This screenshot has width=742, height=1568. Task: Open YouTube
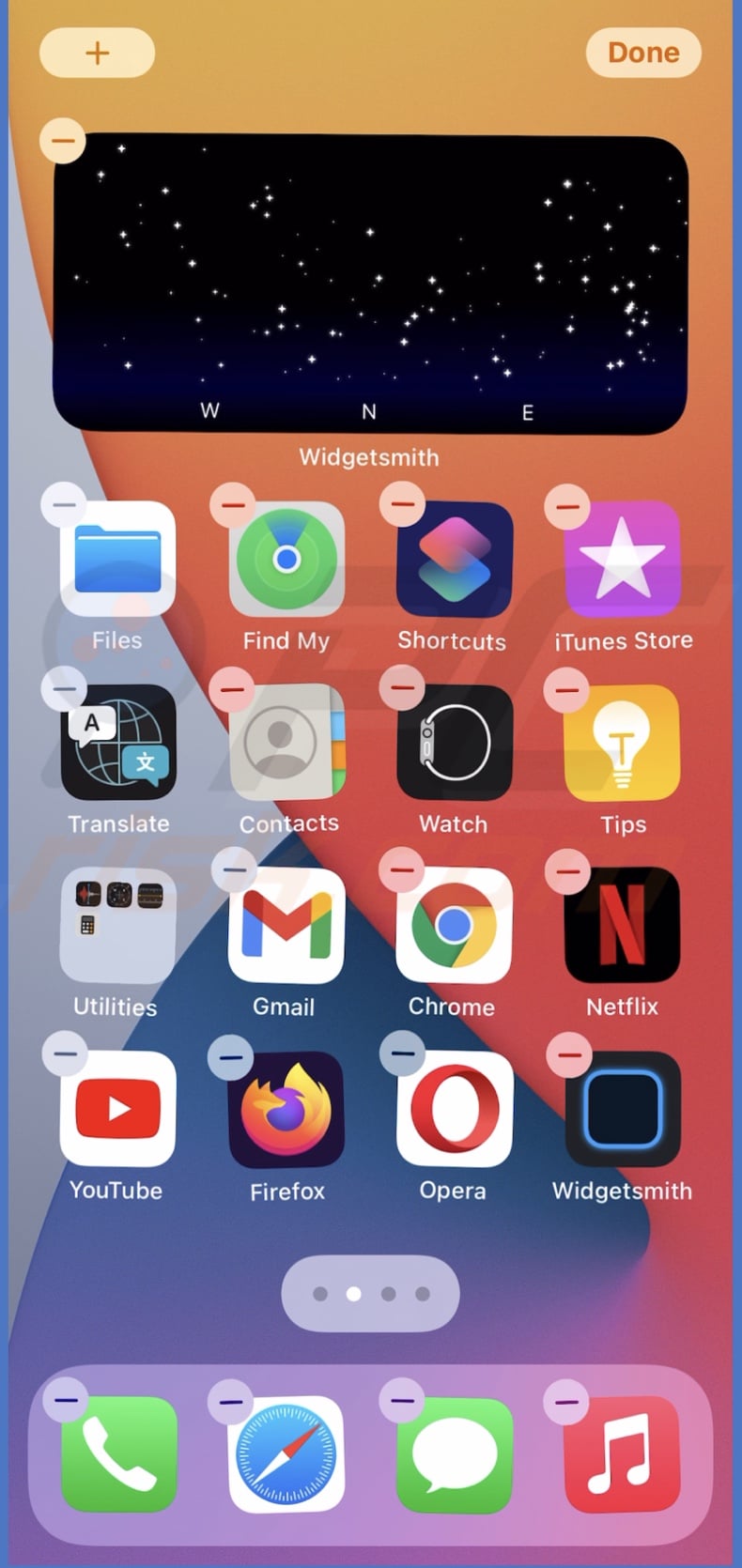(x=116, y=1109)
